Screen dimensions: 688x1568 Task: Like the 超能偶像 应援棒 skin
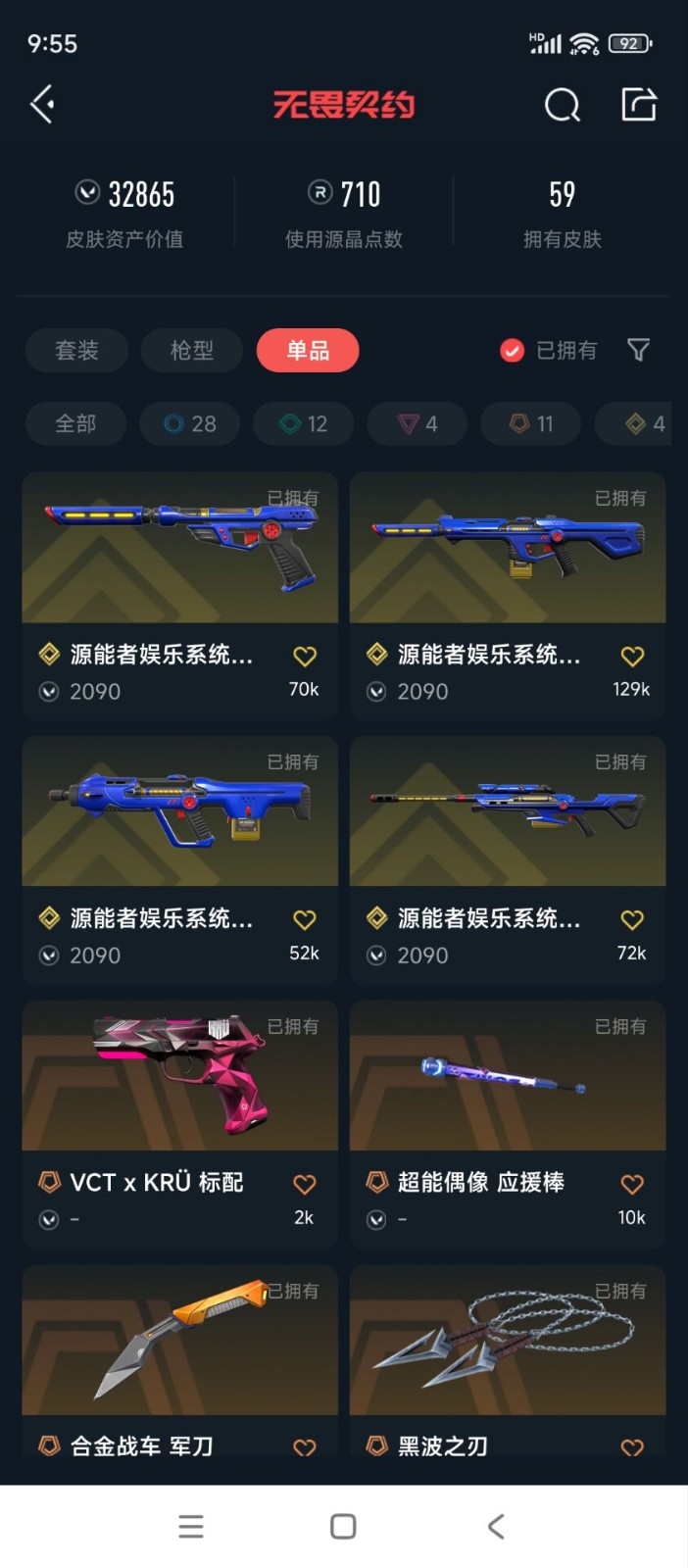632,1184
